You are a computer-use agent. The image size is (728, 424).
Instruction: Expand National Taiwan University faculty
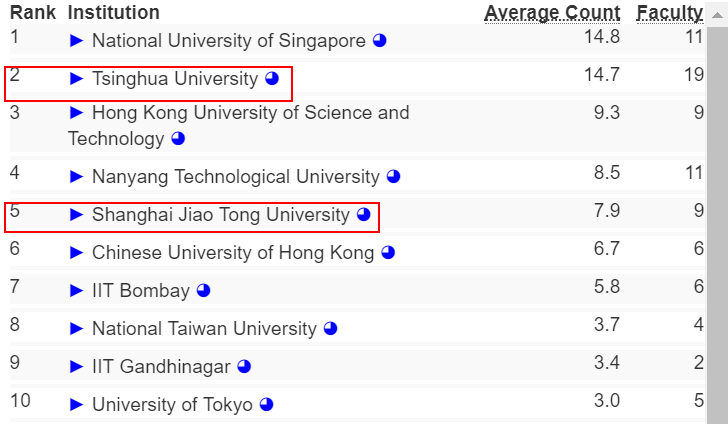77,329
